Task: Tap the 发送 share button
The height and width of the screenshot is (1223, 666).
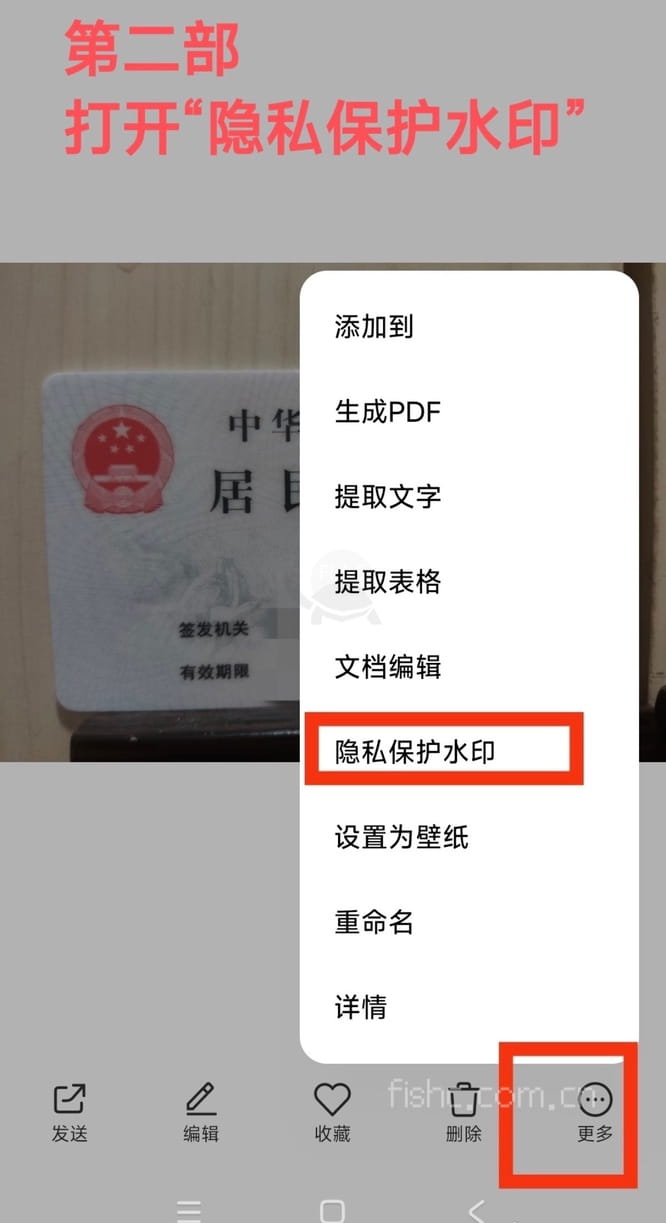Action: (70, 1112)
